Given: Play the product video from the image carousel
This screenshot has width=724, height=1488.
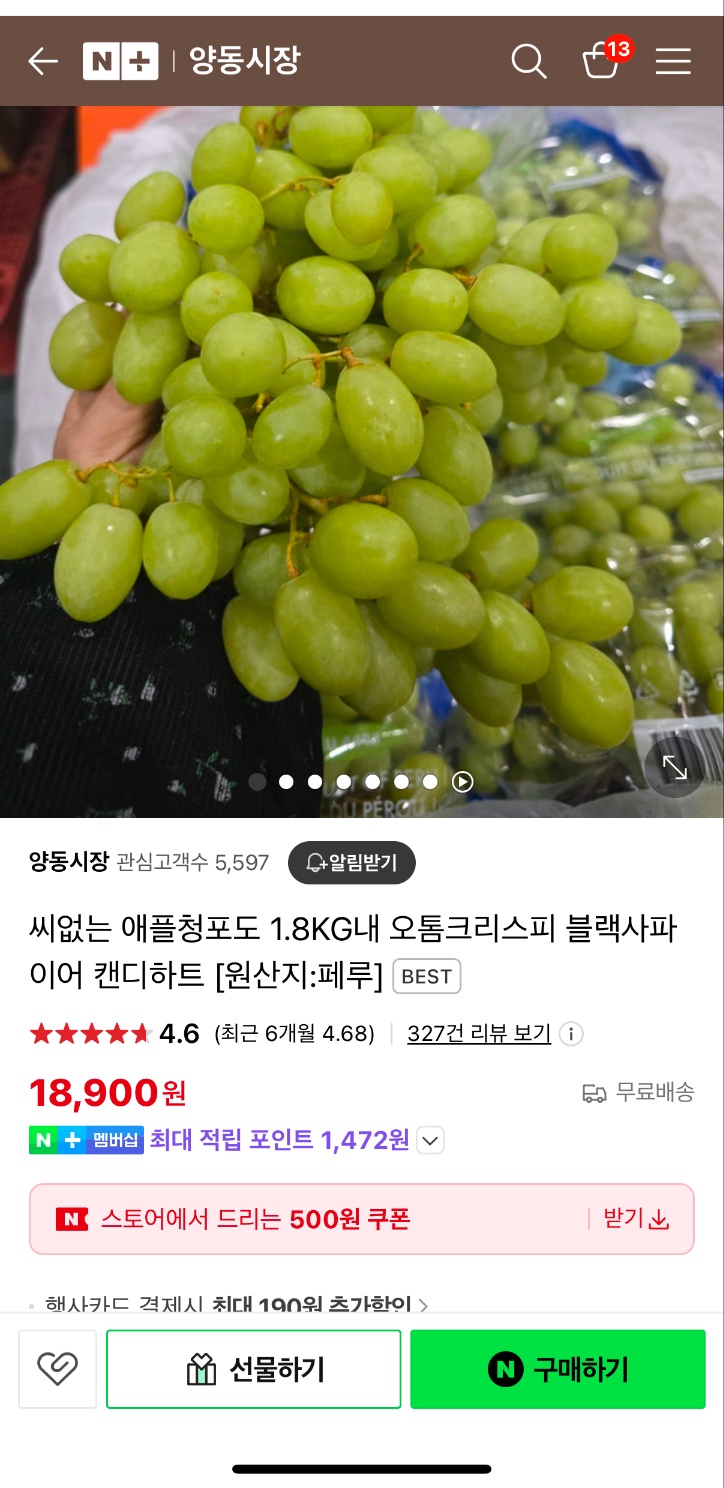Looking at the screenshot, I should click(x=462, y=782).
